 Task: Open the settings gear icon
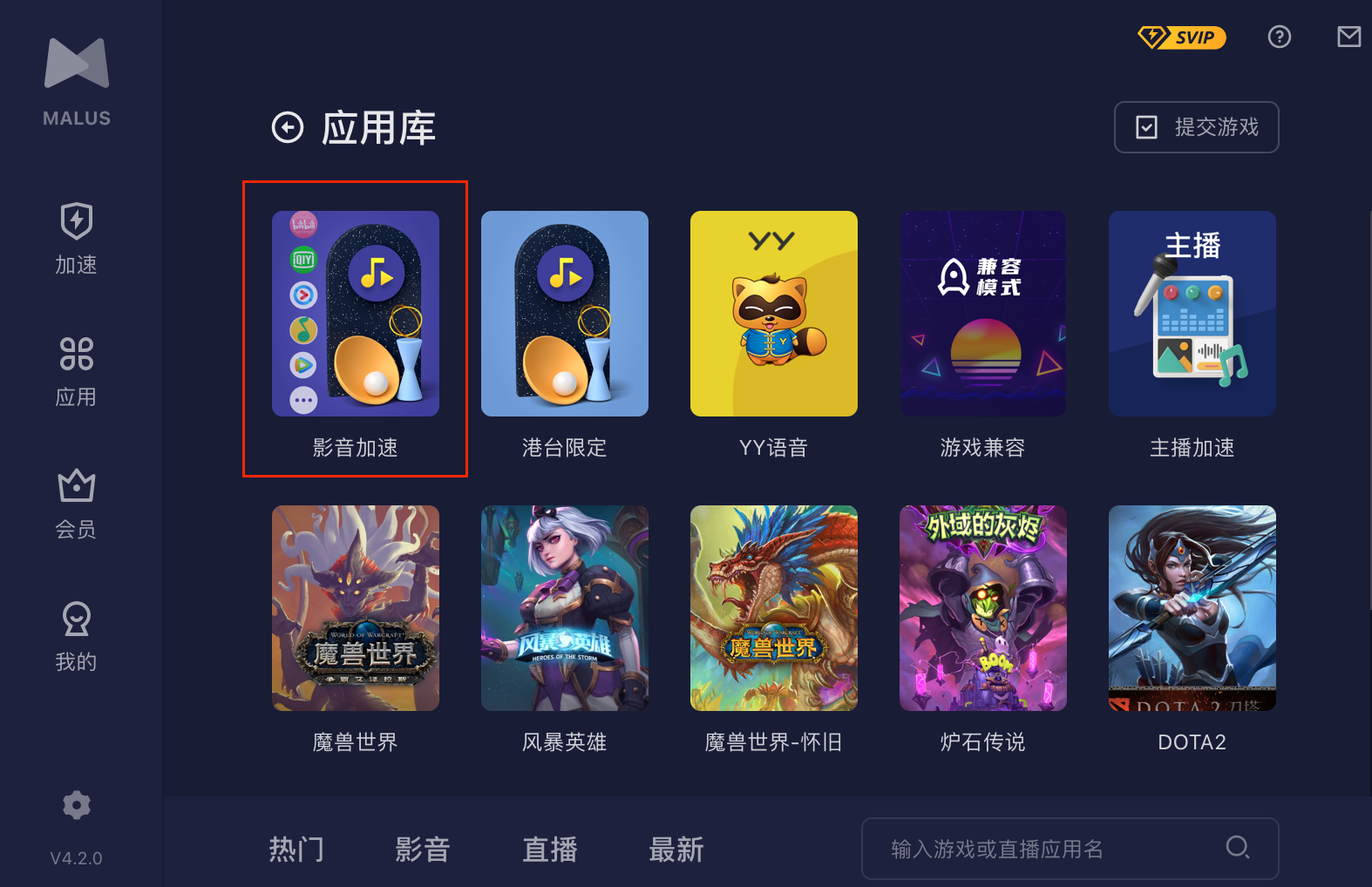(77, 805)
